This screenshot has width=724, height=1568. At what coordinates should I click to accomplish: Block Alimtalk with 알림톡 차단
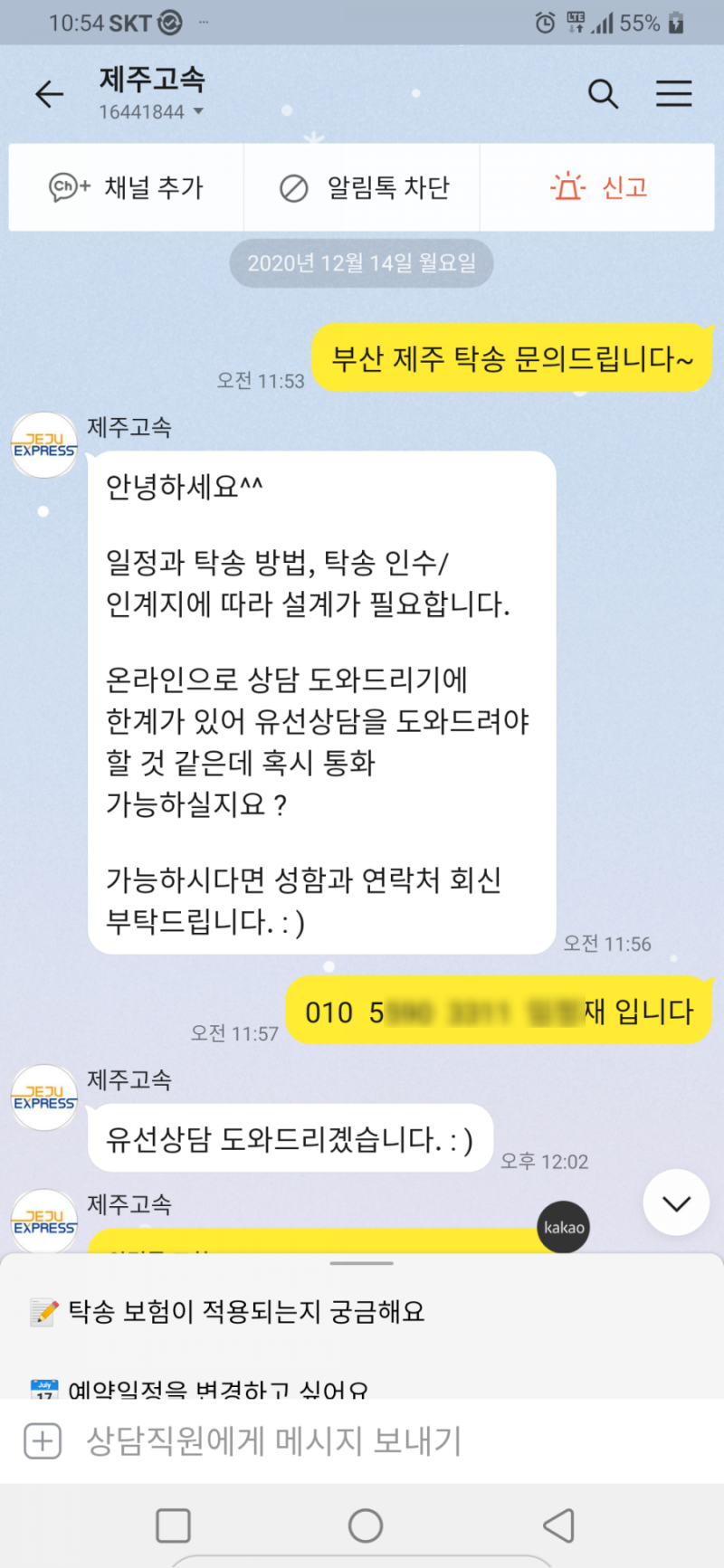363,187
